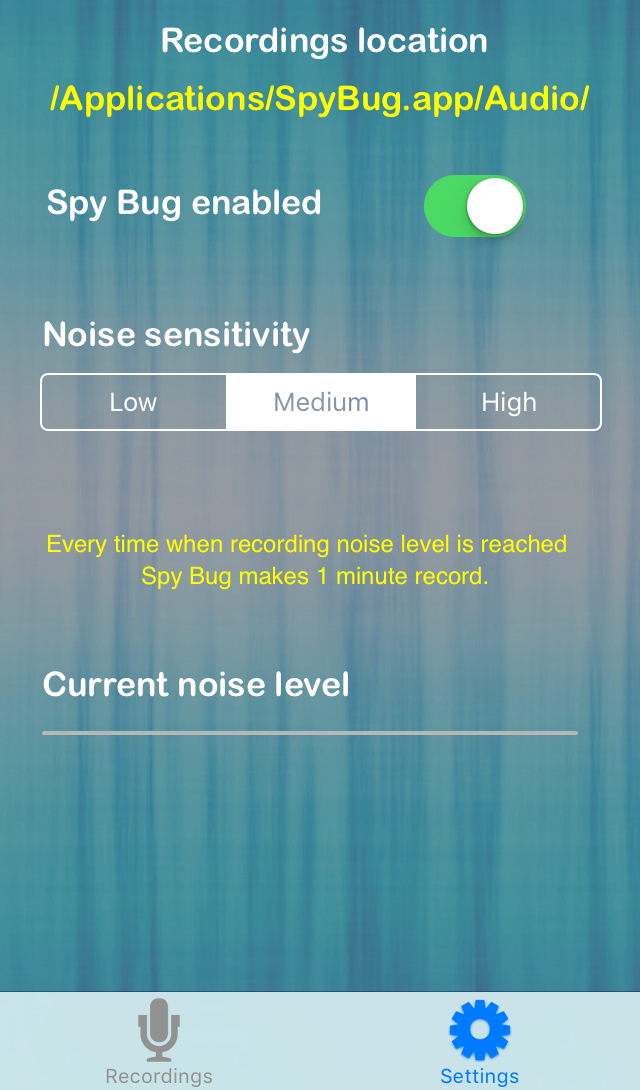Image resolution: width=640 pixels, height=1090 pixels.
Task: Disable the Spy Bug enabled switch
Action: (x=475, y=206)
